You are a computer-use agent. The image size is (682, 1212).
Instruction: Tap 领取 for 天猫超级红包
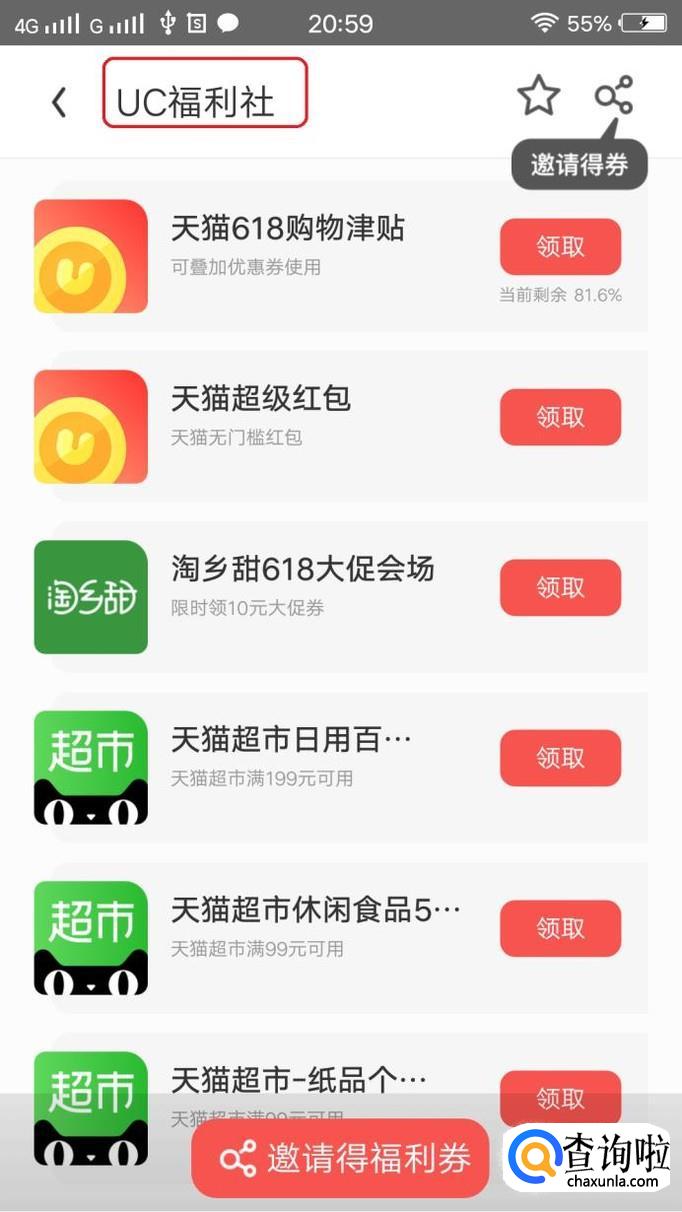(x=560, y=417)
